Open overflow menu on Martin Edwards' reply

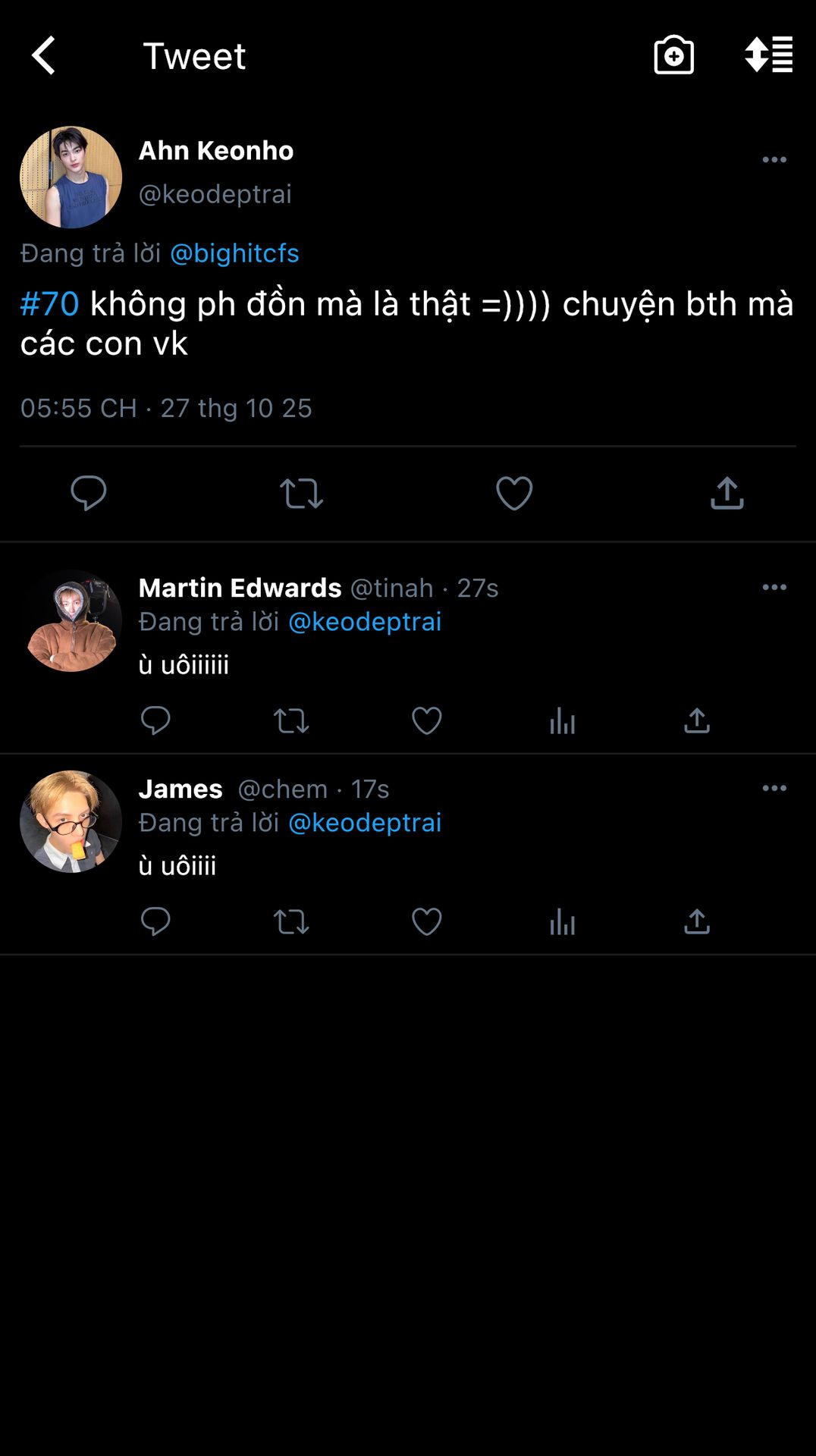tap(774, 588)
